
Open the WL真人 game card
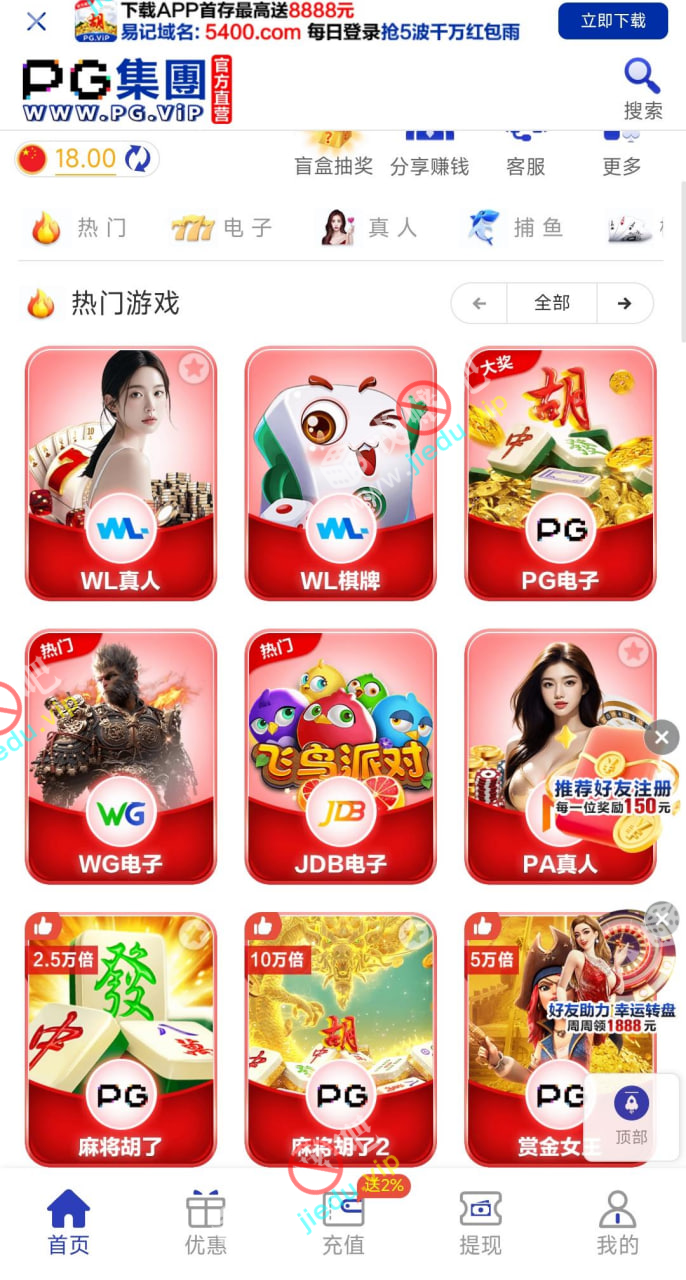[120, 473]
